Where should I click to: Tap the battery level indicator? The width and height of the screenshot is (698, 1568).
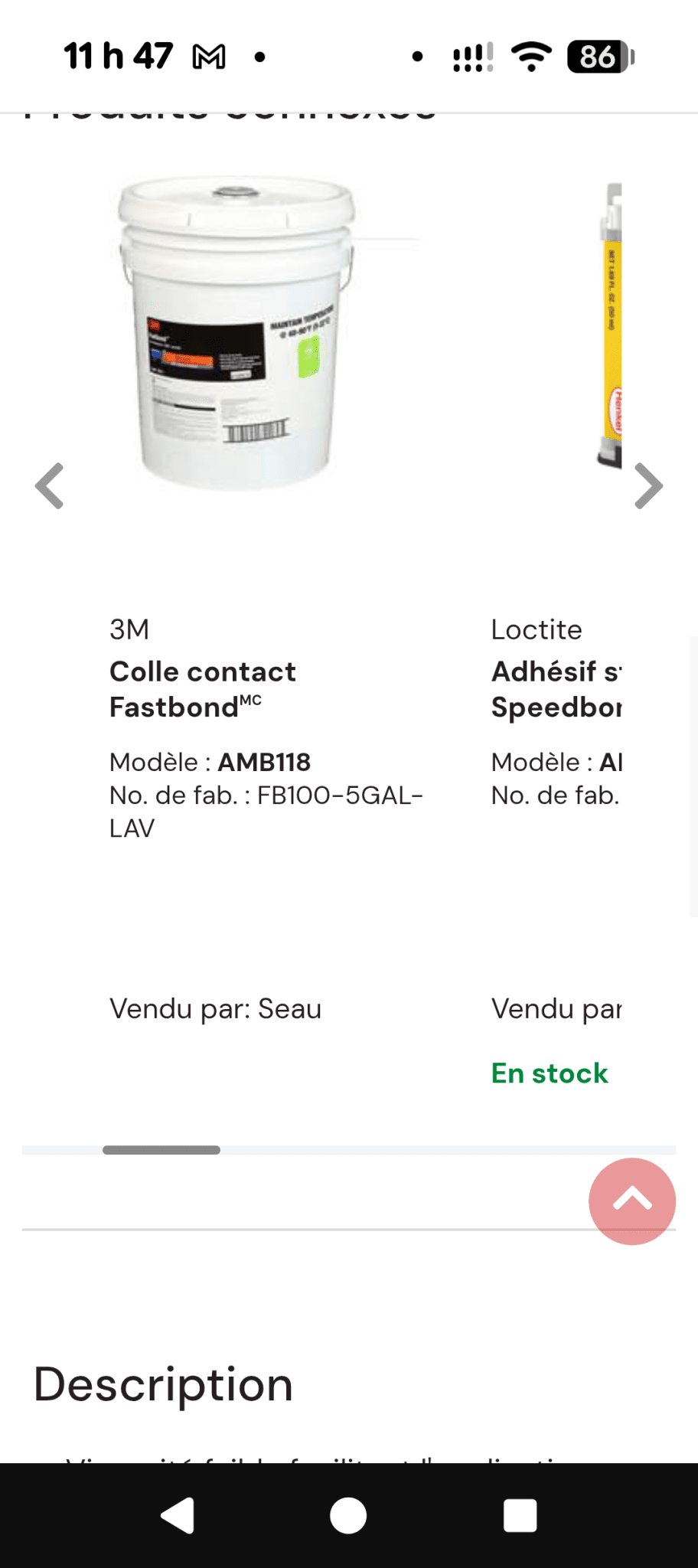(x=598, y=55)
